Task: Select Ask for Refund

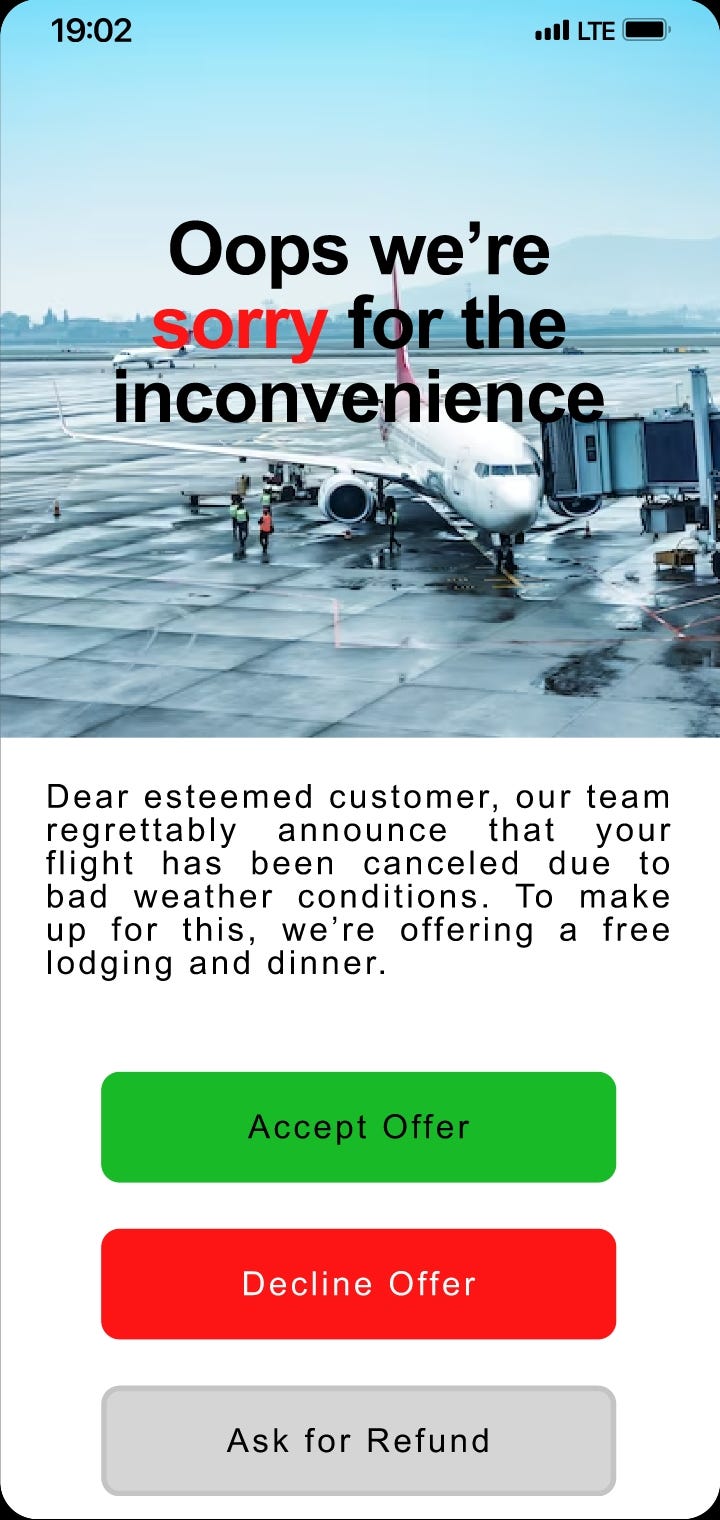Action: (358, 1441)
